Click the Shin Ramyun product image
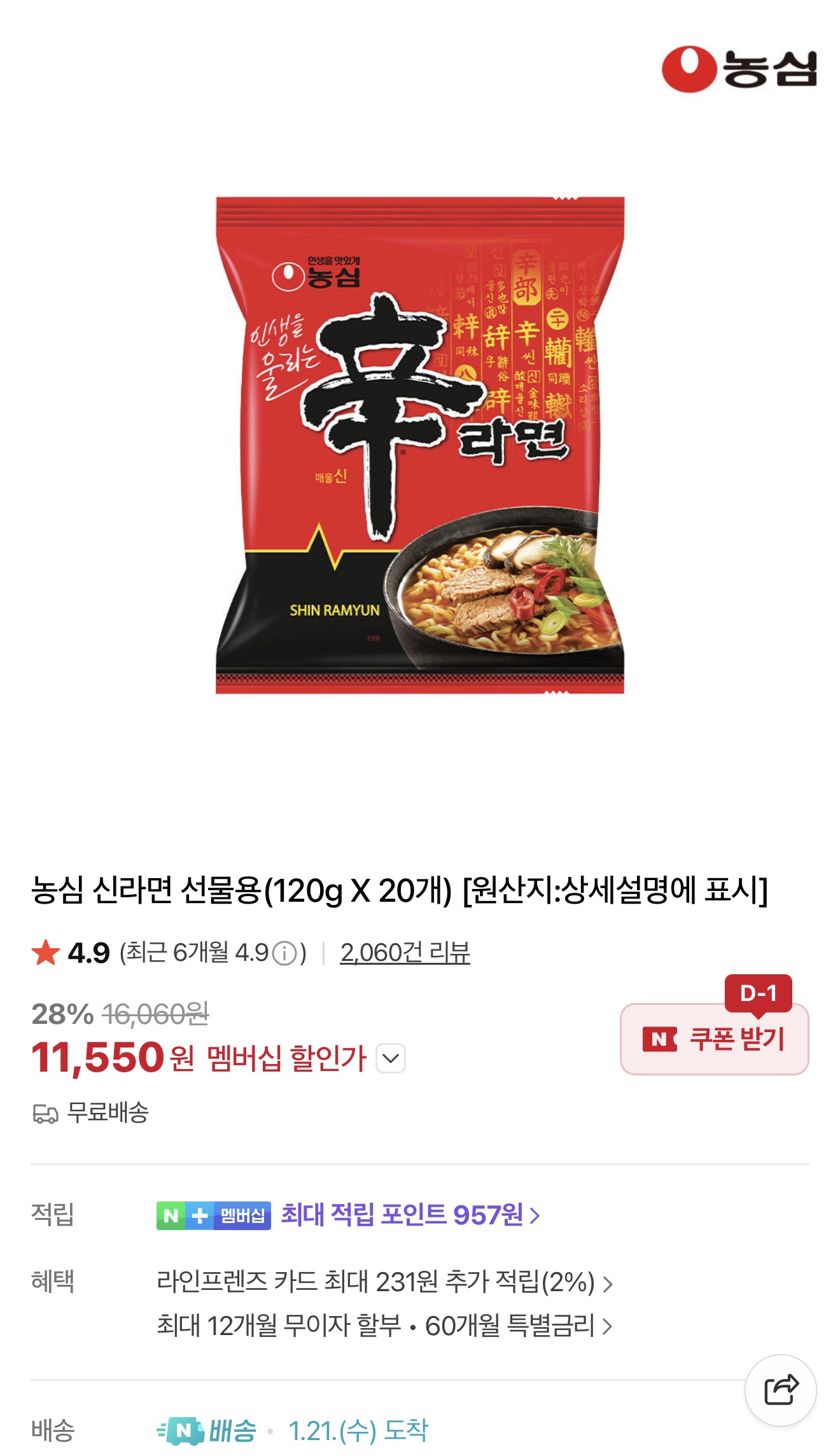Screen dimensions: 840x1456 pyautogui.click(x=420, y=445)
